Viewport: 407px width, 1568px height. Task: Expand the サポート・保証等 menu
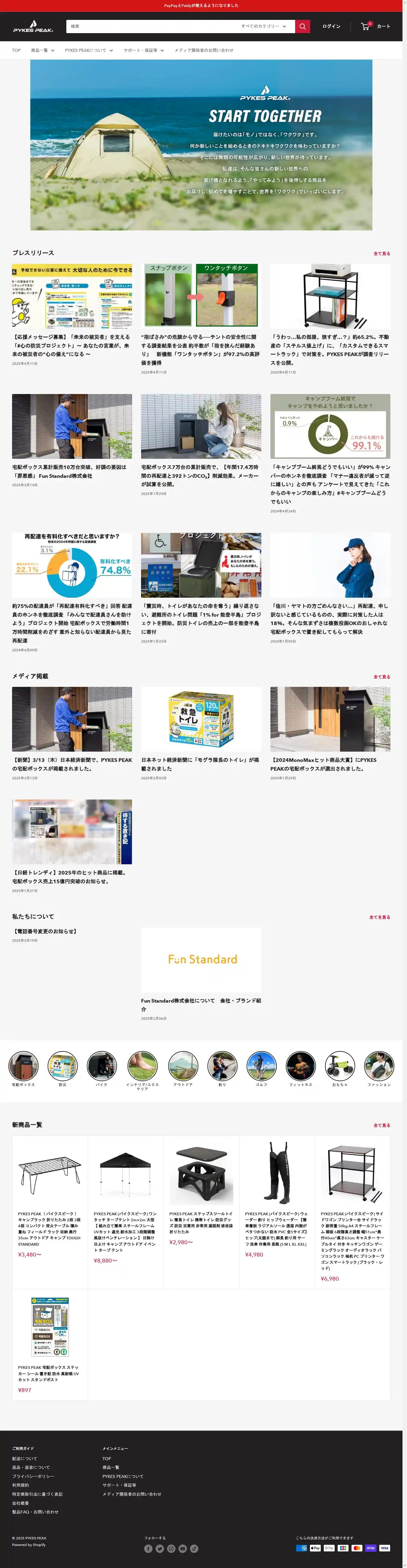coord(144,51)
